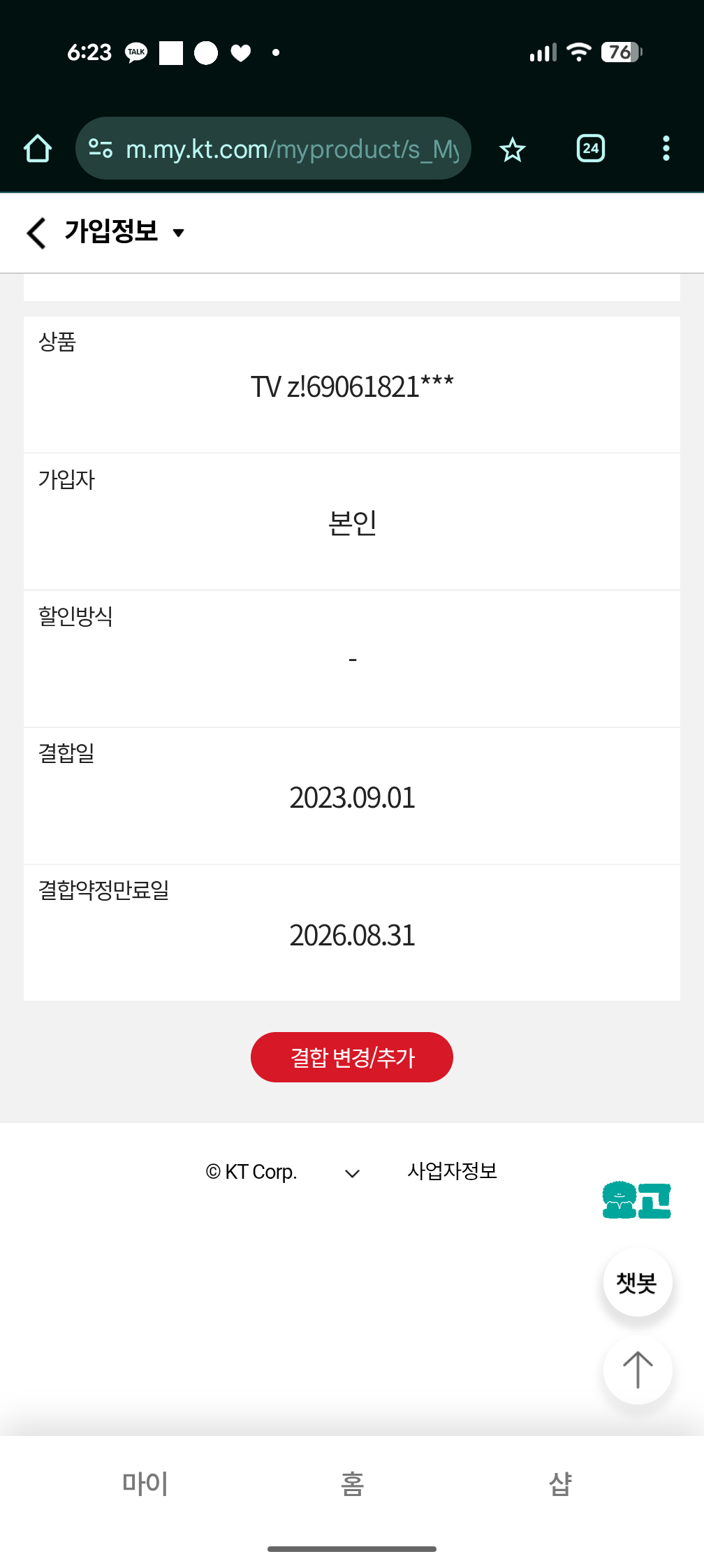
Task: Open the browser tab switcher
Action: click(x=591, y=149)
